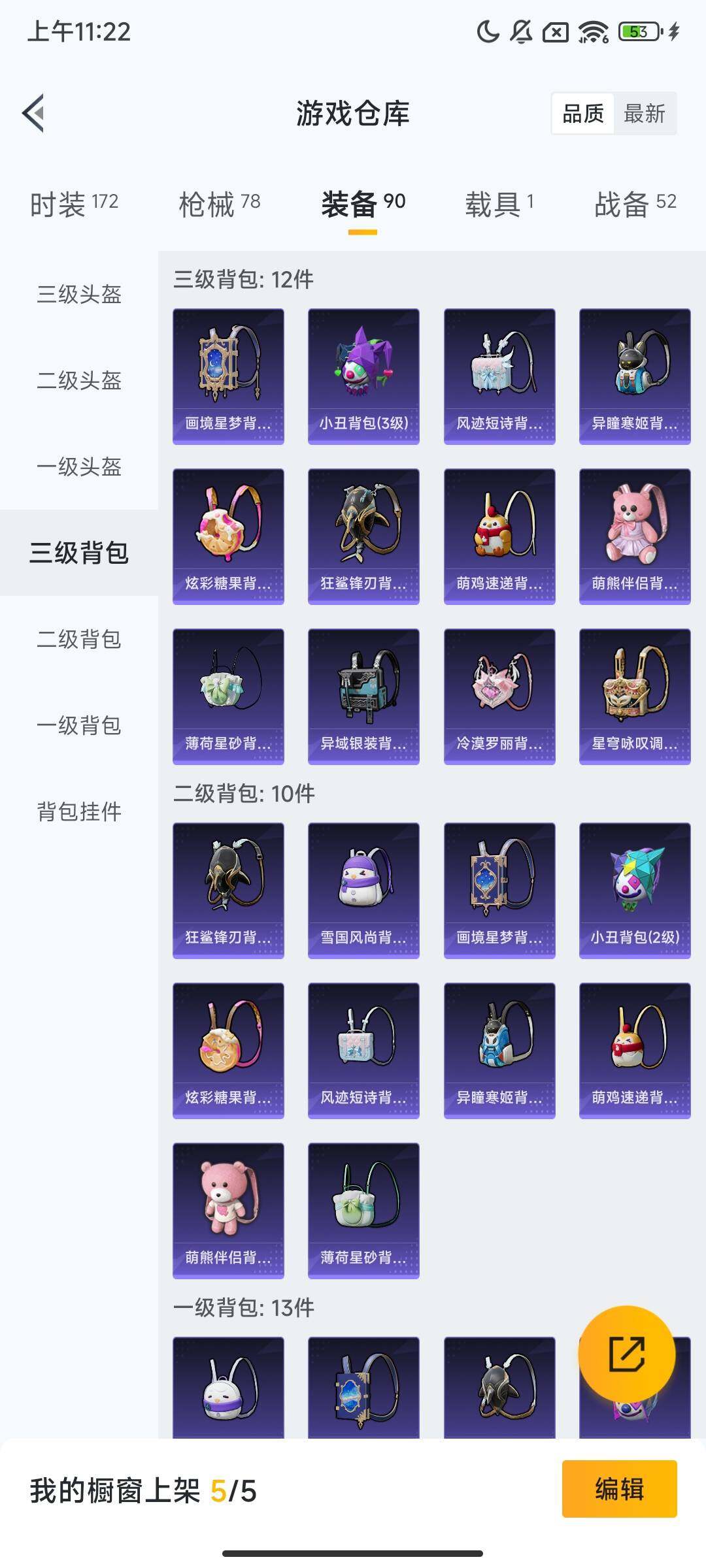Switch sorting to 最新
The image size is (706, 1568).
[645, 114]
